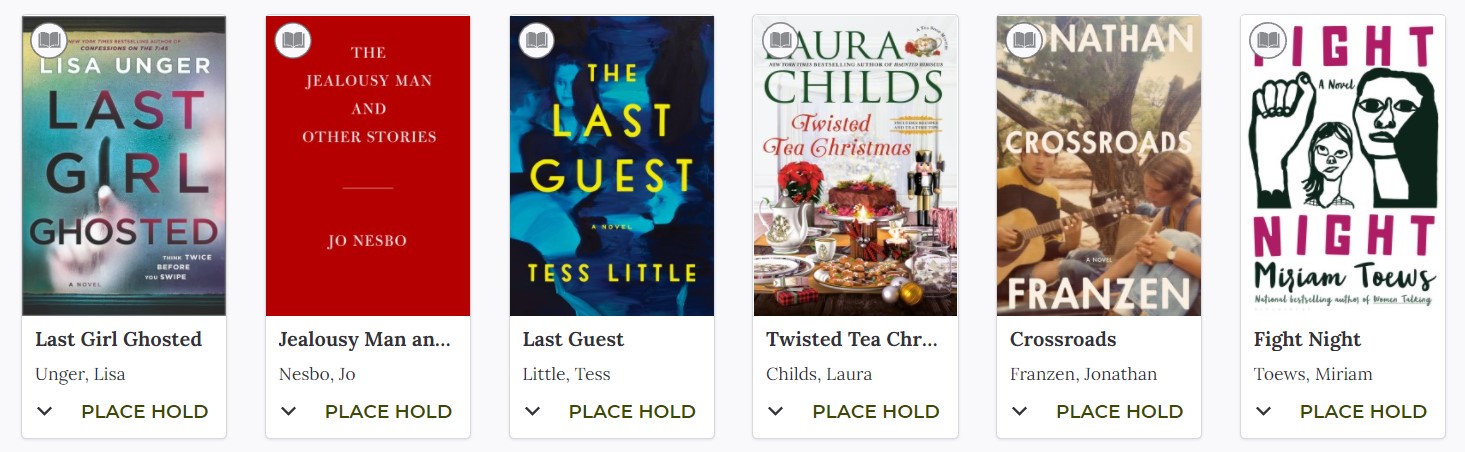This screenshot has width=1465, height=452.
Task: Select the Fight Night title link
Action: point(1307,340)
